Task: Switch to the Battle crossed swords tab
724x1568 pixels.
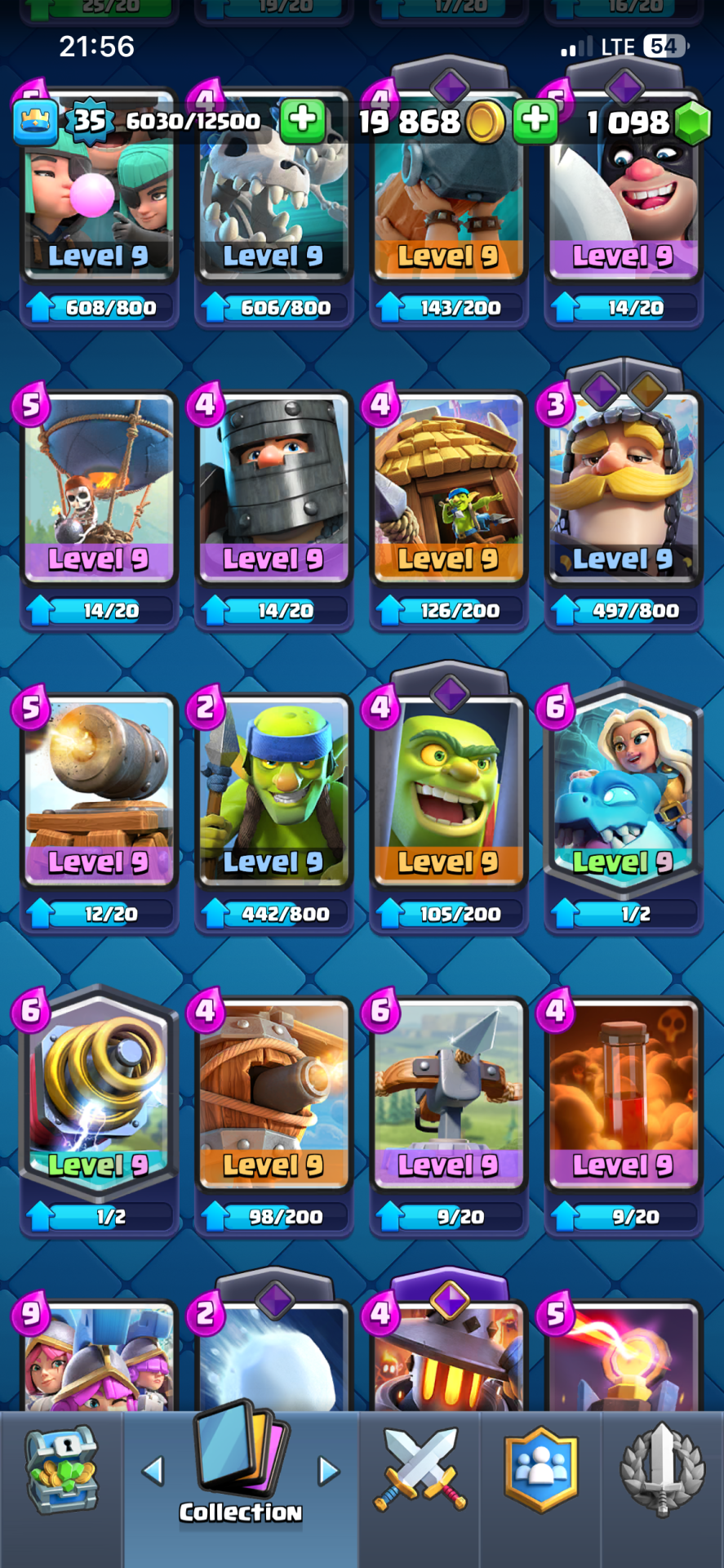Action: pos(420,1470)
